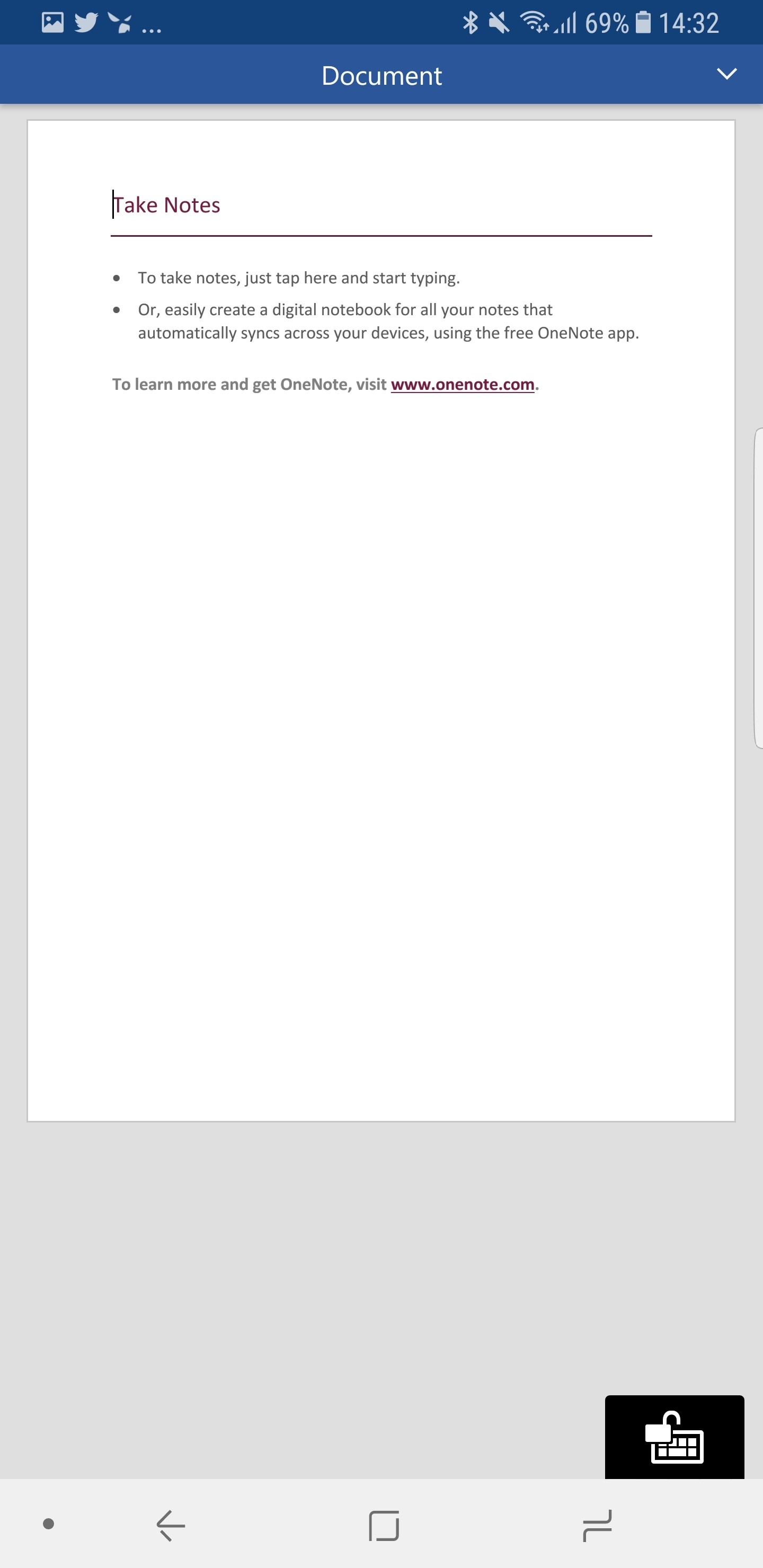Place cursor in the Take Notes heading

166,205
